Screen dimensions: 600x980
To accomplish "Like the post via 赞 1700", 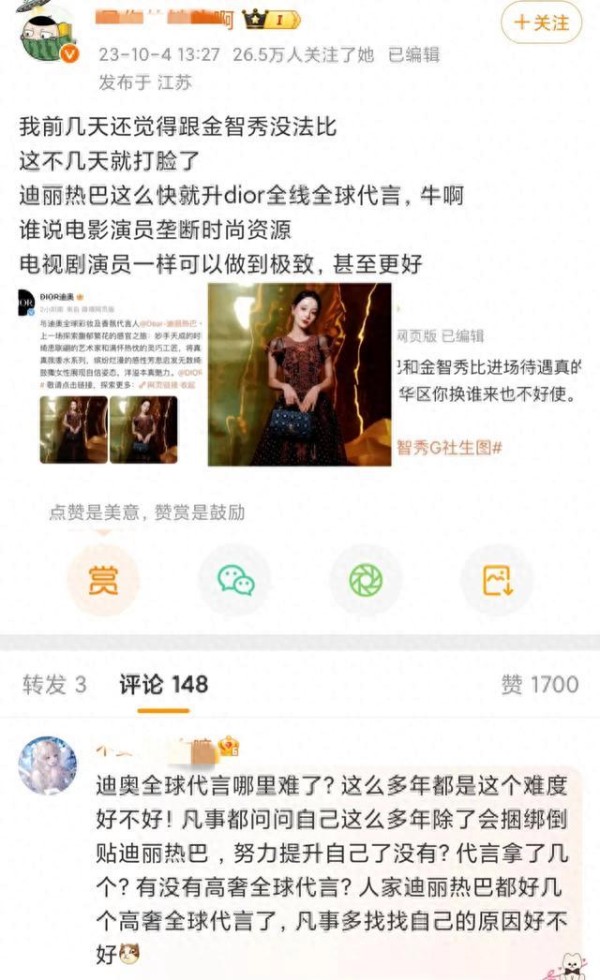I will tap(540, 684).
